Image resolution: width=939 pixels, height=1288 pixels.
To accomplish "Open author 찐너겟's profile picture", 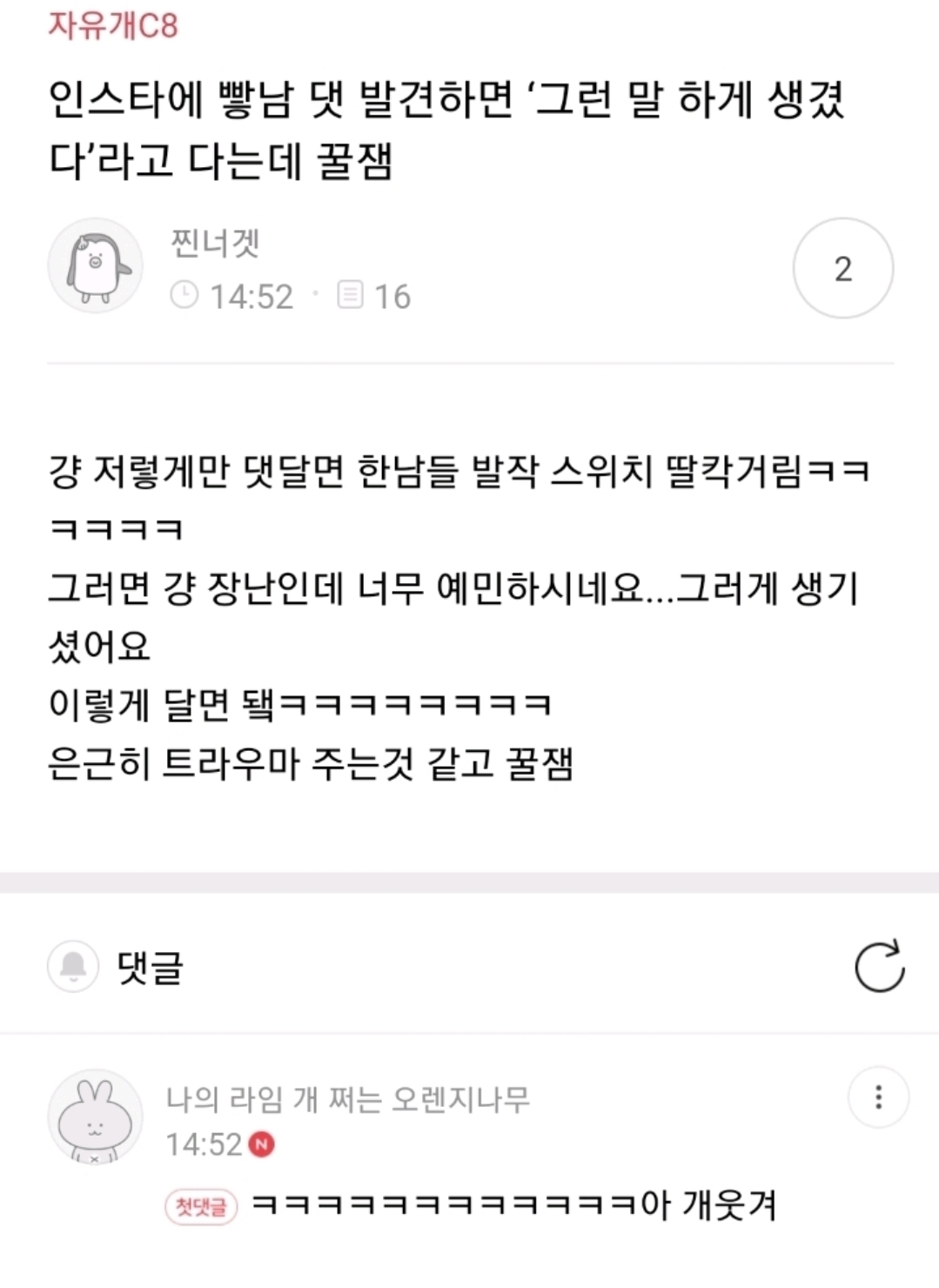I will (95, 266).
